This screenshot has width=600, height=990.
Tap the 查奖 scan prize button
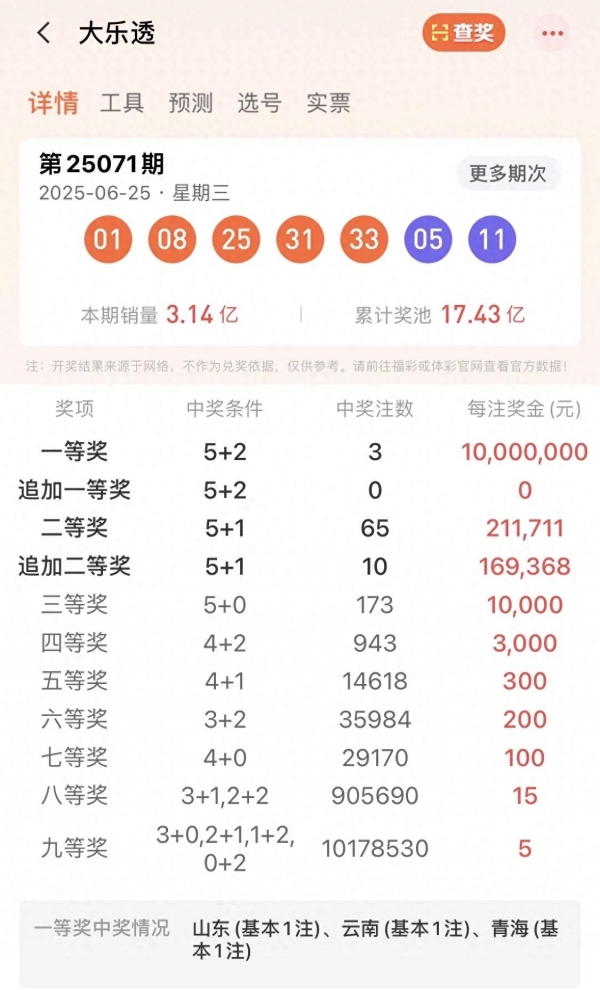(464, 33)
